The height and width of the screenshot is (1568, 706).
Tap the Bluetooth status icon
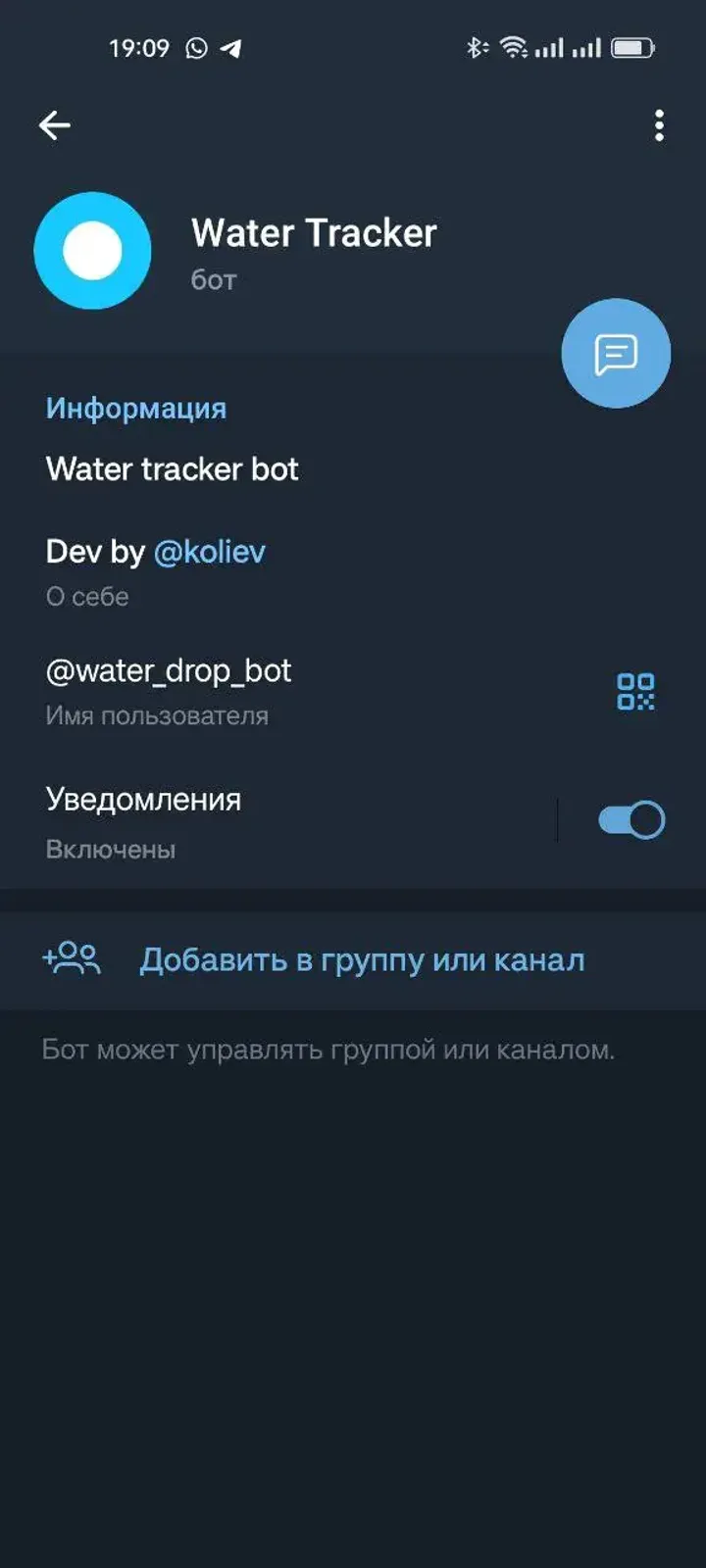point(478,46)
